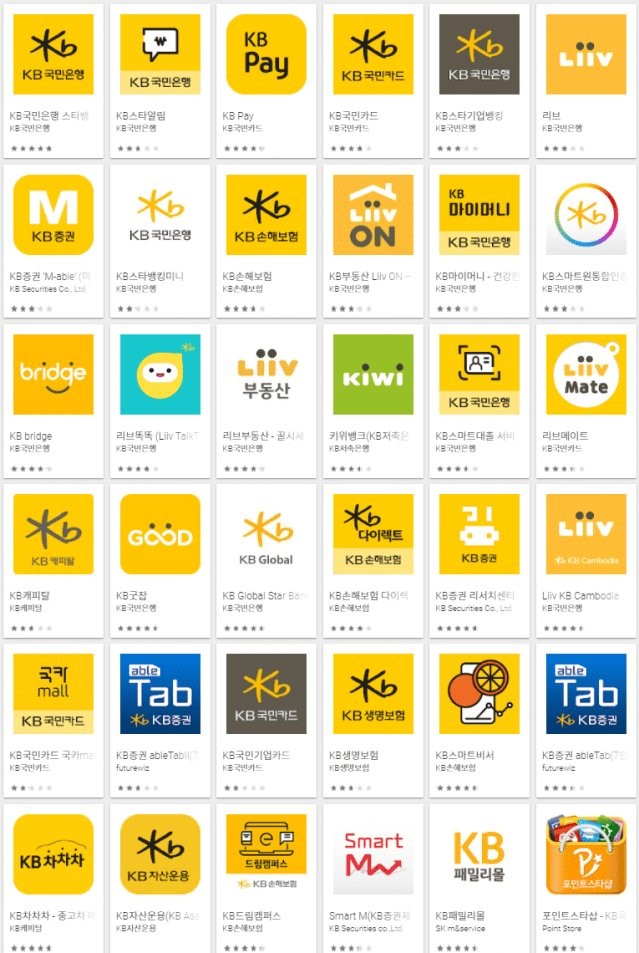Open KB Global Star Banking card
Viewport: 639px width, 953px height.
266,535
